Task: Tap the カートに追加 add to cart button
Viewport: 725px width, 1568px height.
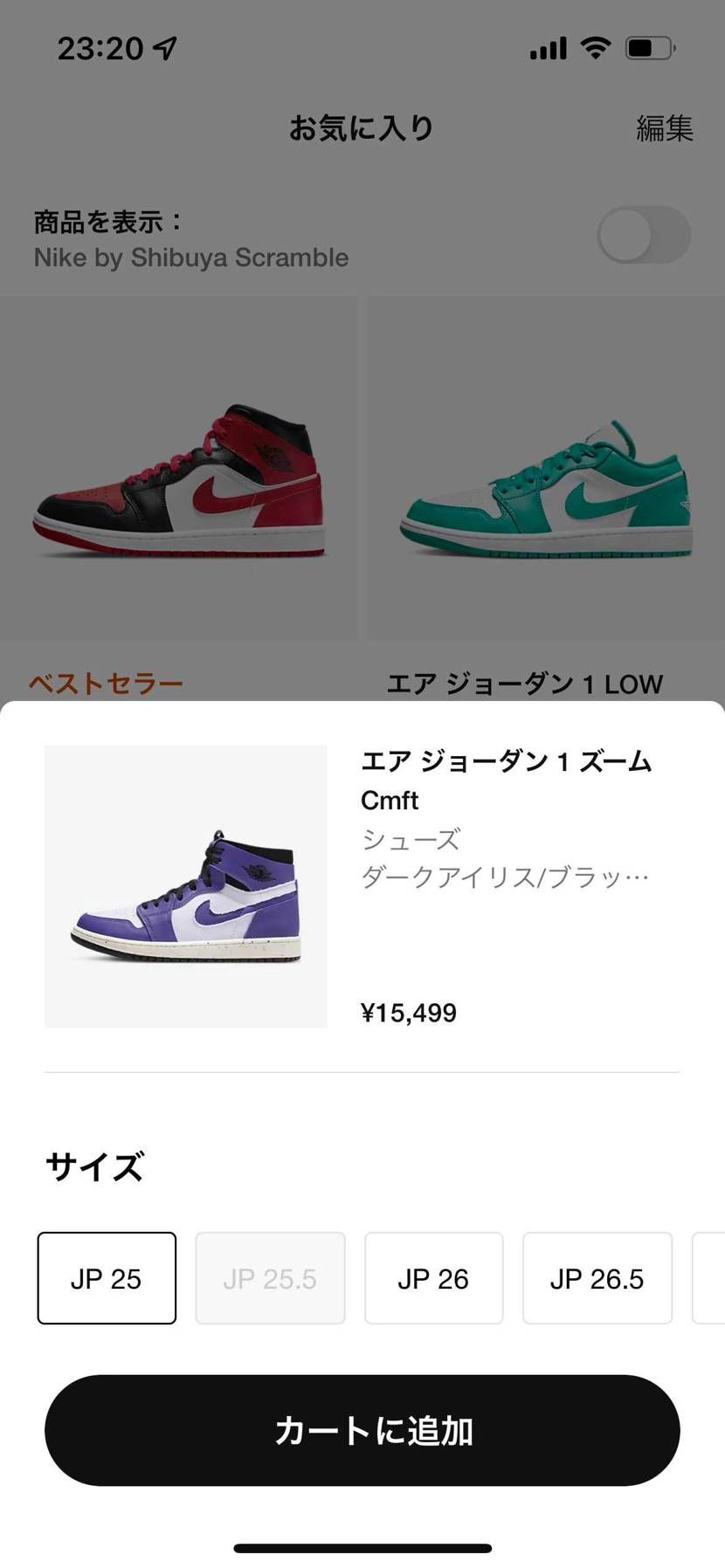Action: pos(362,1429)
